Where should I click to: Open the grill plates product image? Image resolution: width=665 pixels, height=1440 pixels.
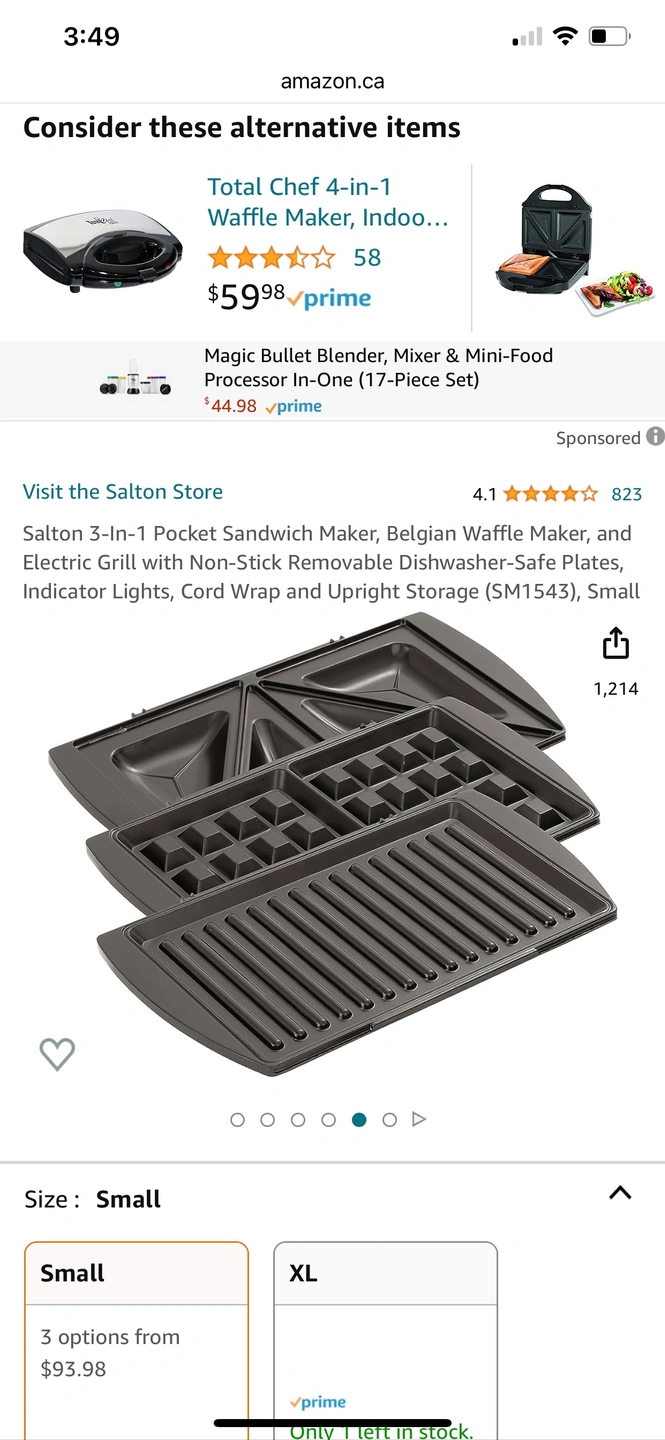[x=330, y=850]
